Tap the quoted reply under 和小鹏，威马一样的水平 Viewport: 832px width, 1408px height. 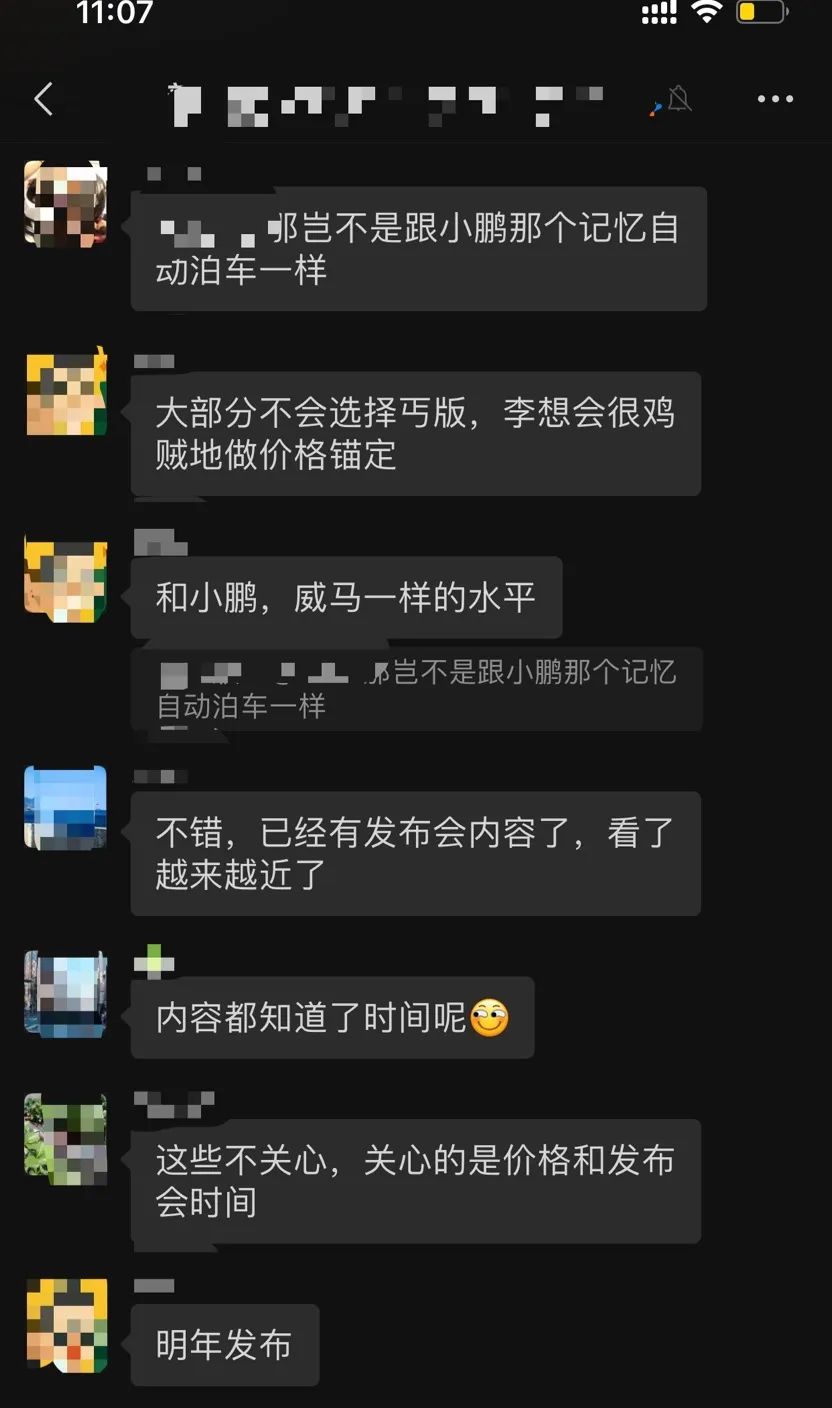tap(416, 689)
